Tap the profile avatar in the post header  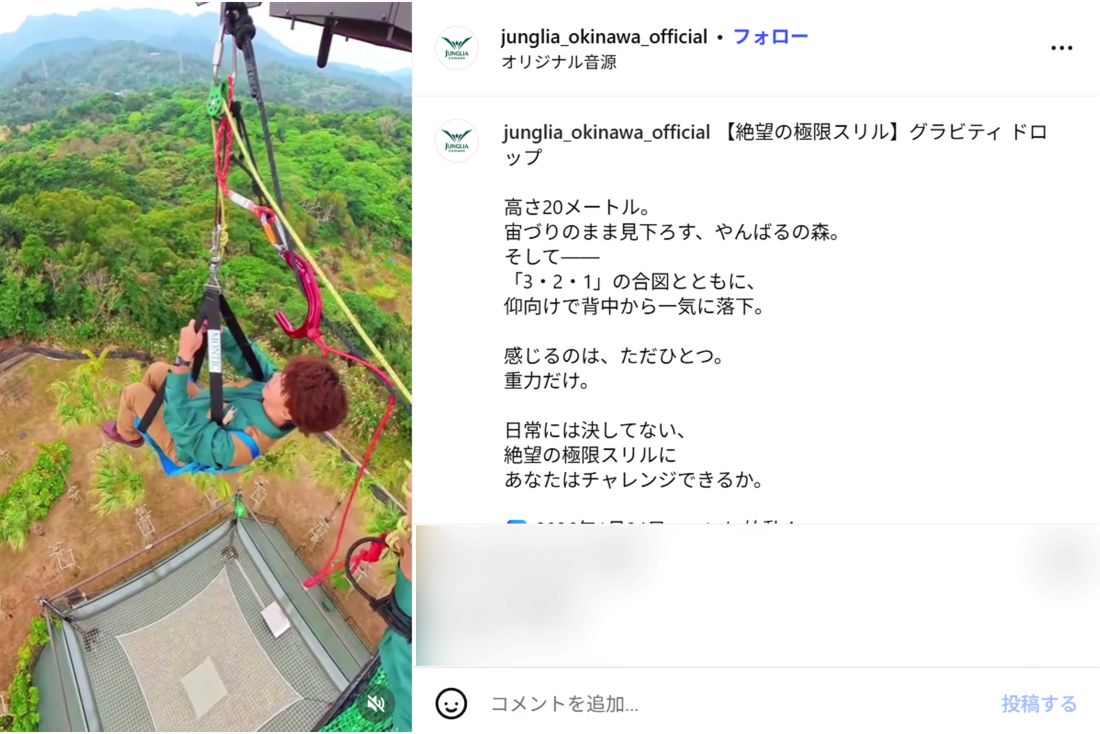457,48
